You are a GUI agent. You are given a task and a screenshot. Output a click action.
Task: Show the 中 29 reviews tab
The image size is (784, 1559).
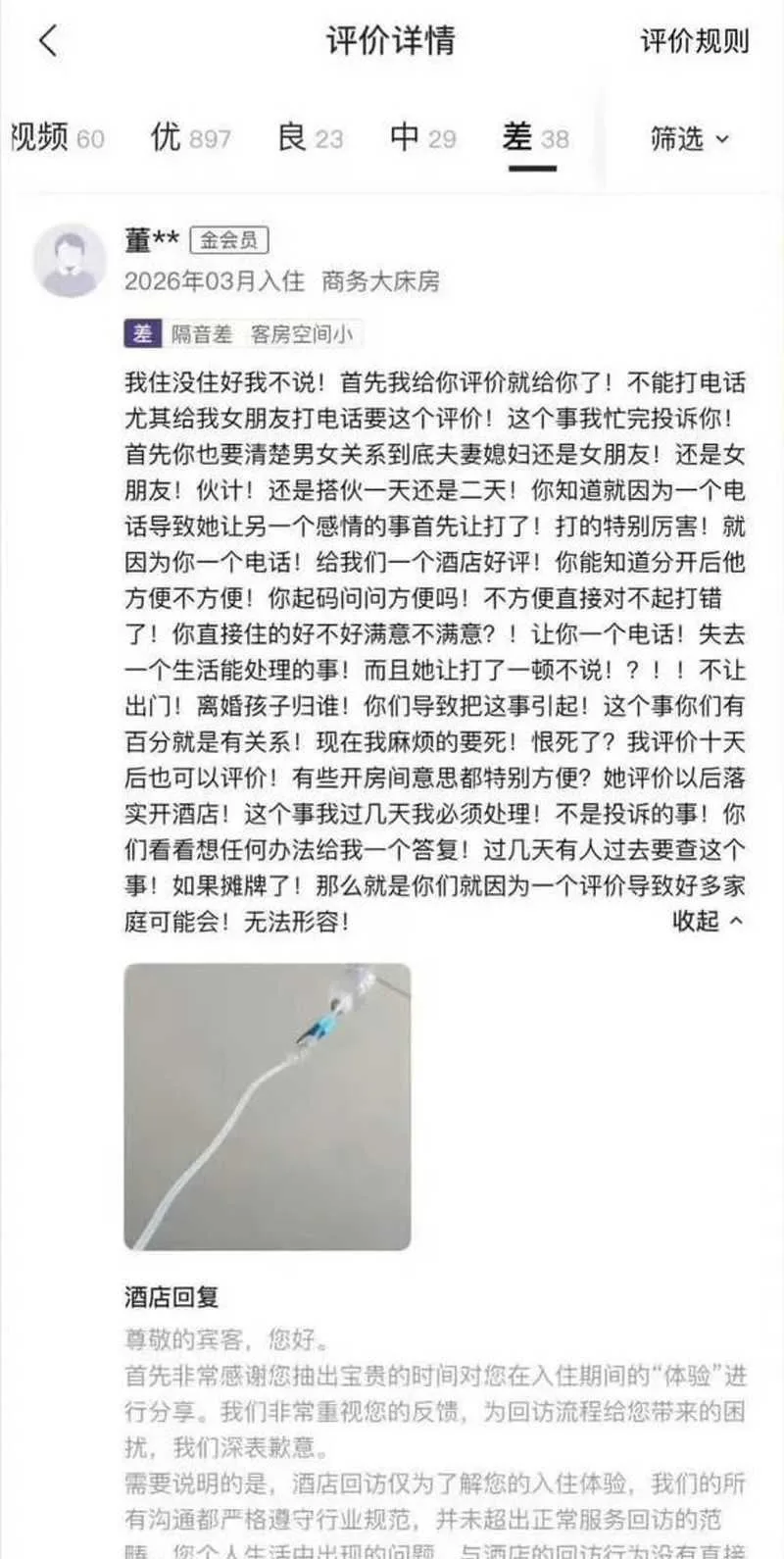(x=422, y=138)
